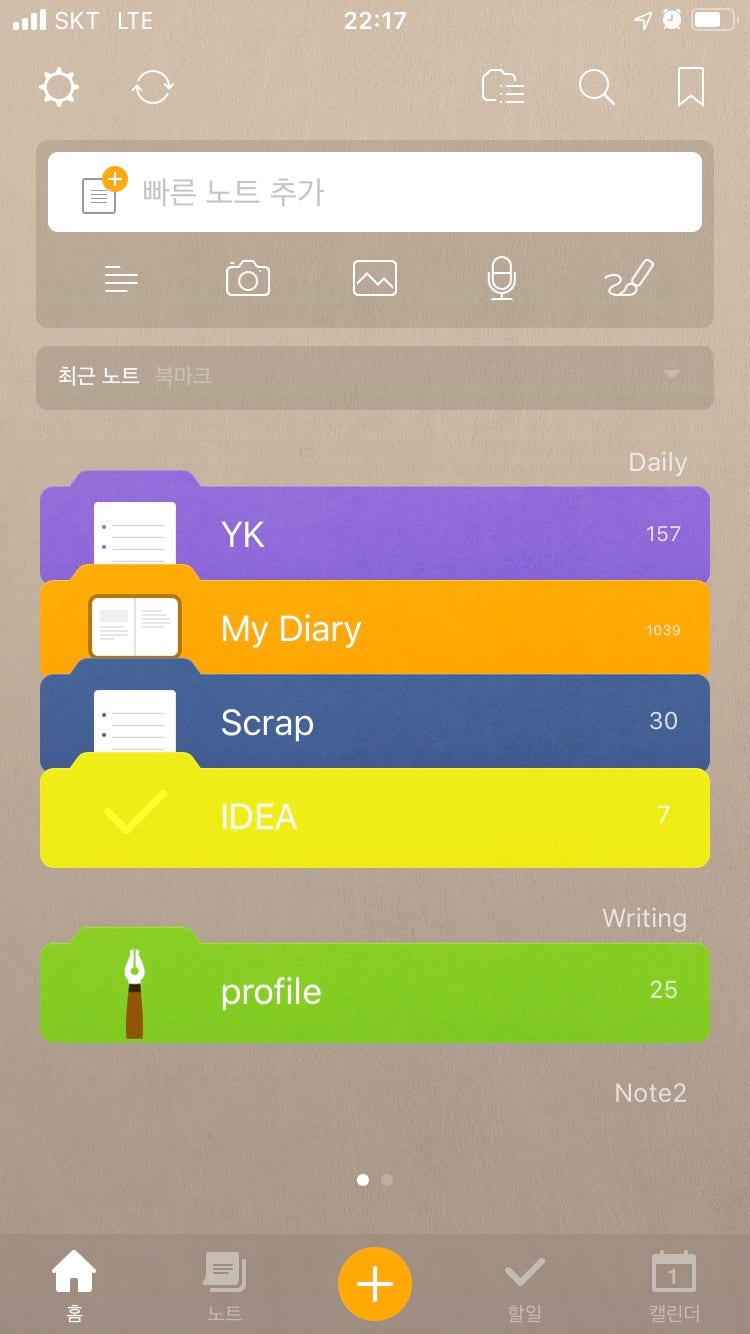Expand the recent notes dropdown arrow
750x1334 pixels.
point(672,375)
